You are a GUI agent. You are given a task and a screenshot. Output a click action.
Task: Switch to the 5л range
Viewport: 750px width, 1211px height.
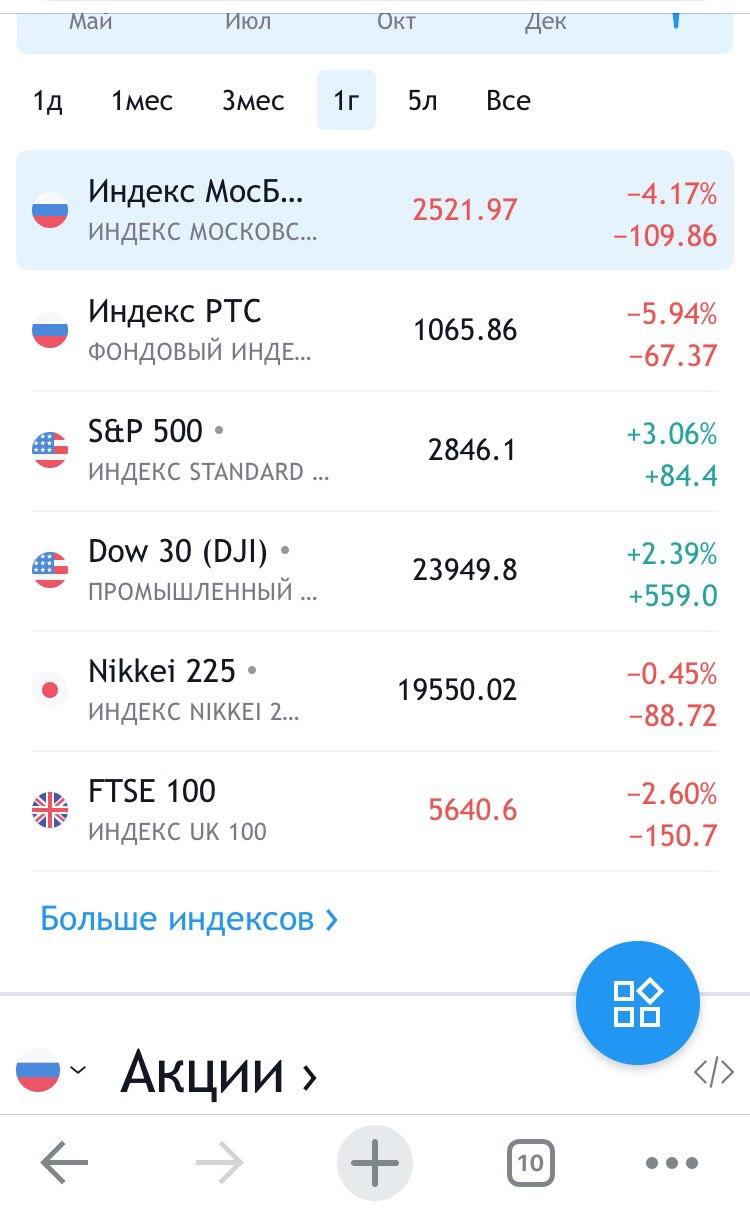pyautogui.click(x=422, y=101)
